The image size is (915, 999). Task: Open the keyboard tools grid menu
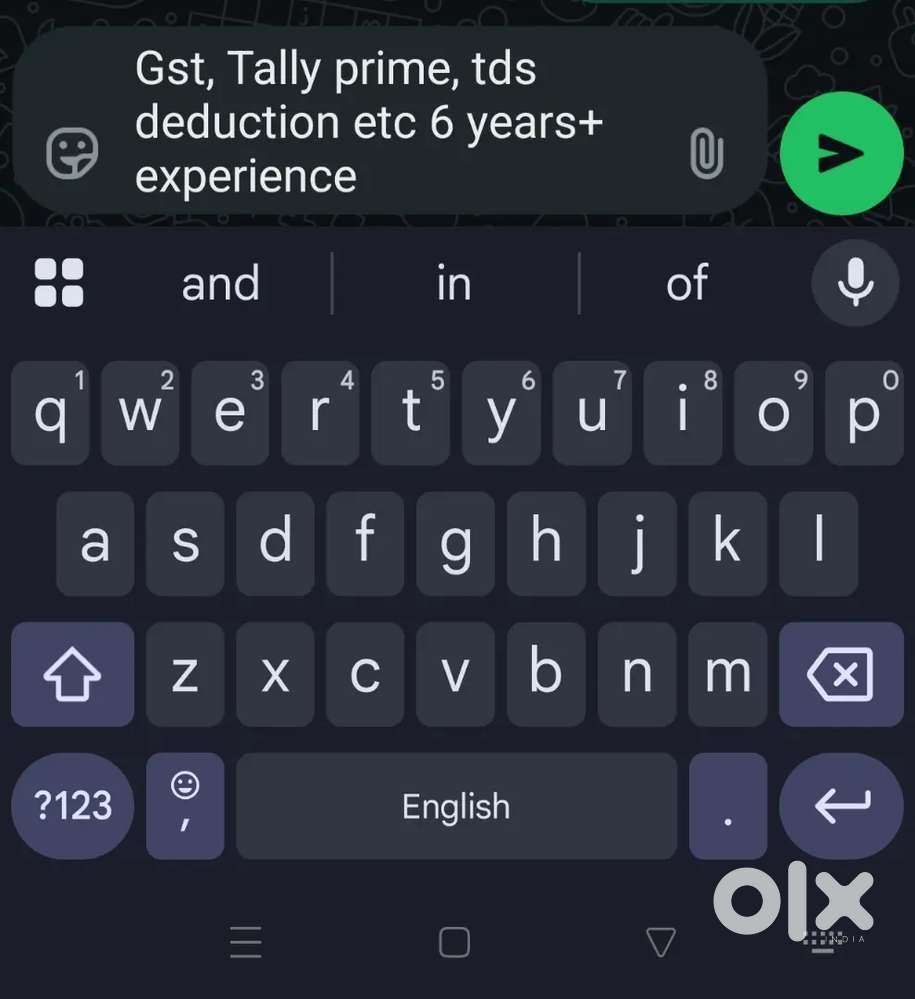(x=59, y=283)
